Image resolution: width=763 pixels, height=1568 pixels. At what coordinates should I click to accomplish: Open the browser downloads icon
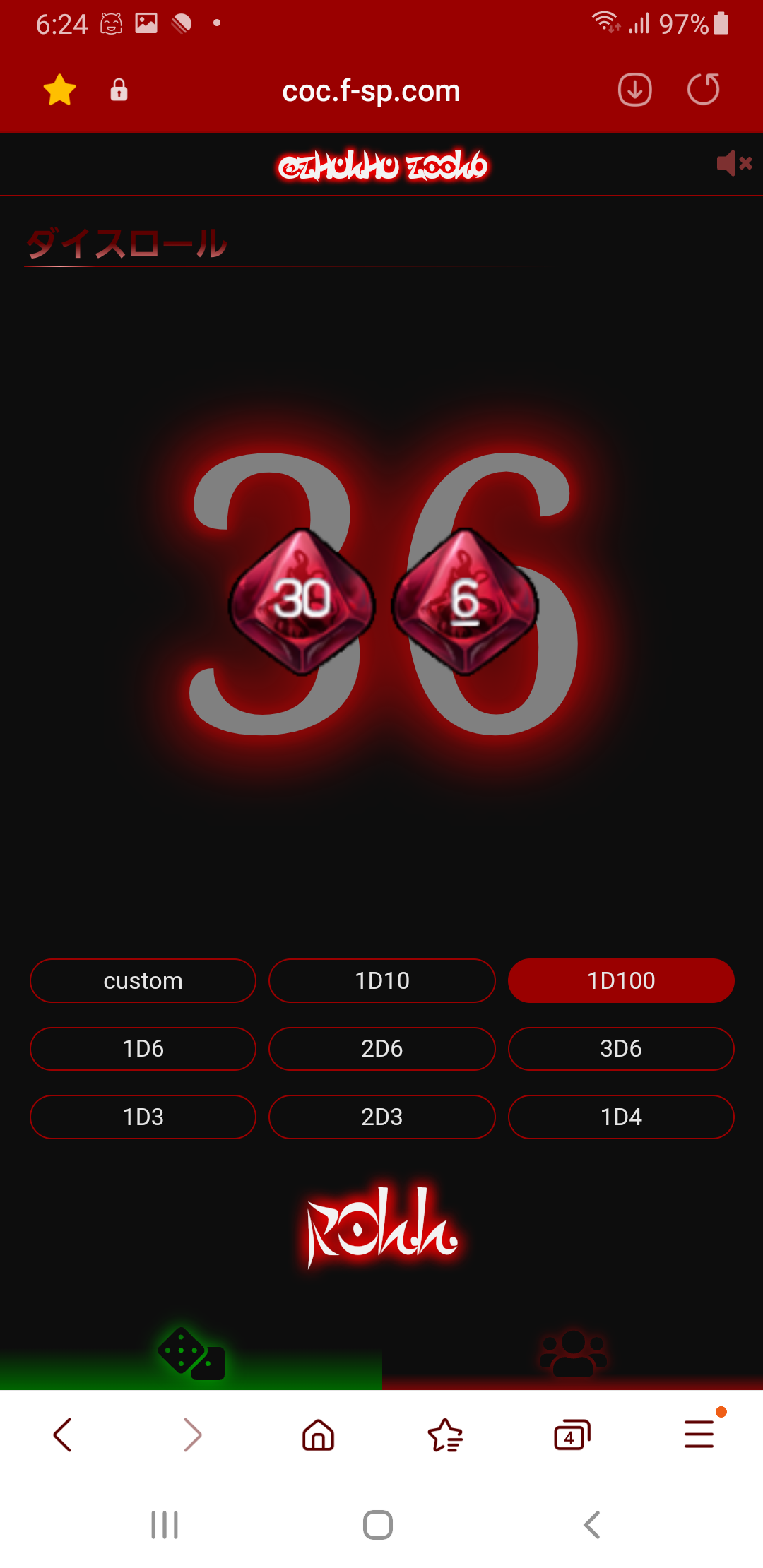tap(634, 90)
